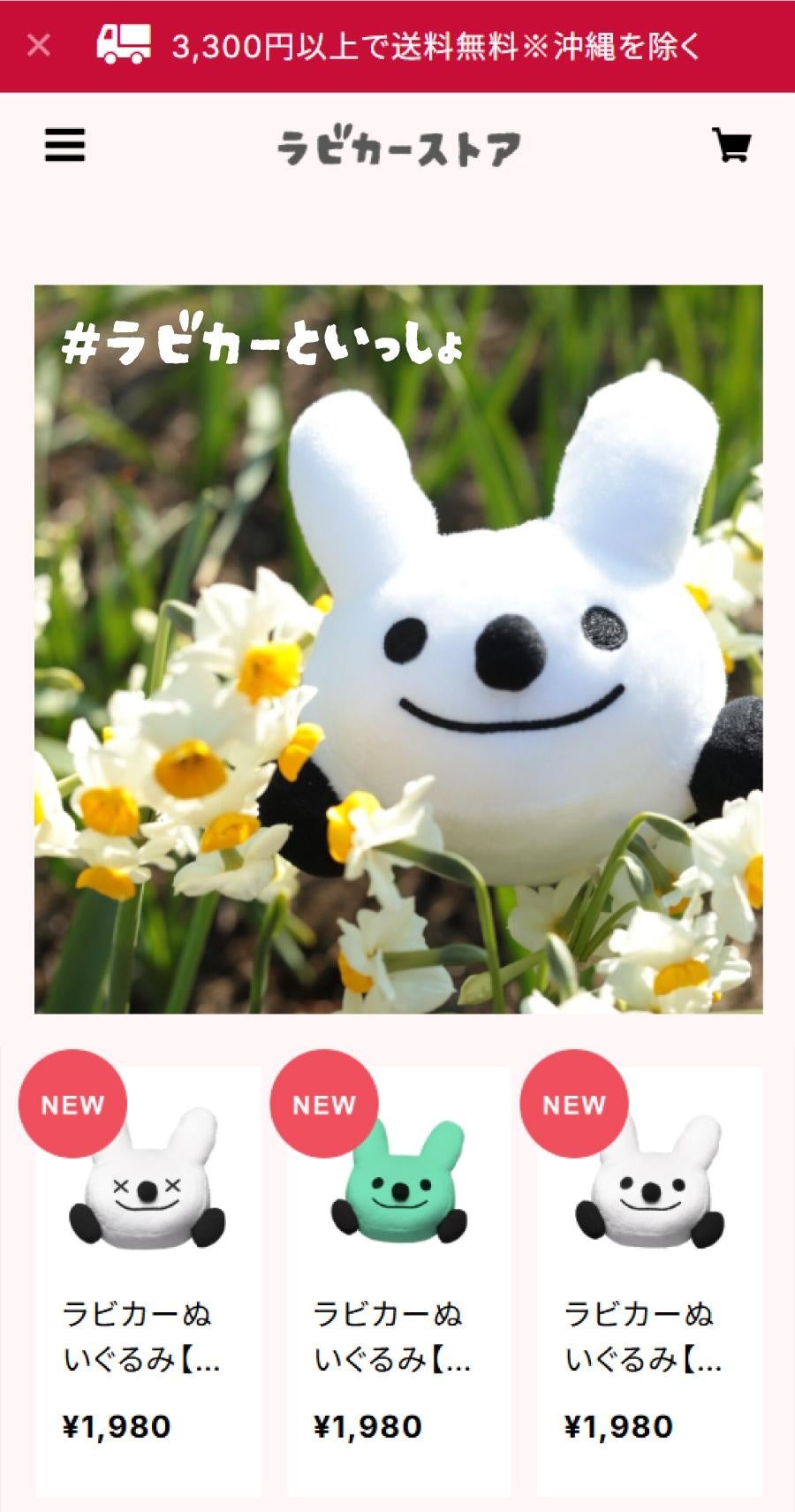Viewport: 795px width, 1512px height.
Task: Go to ラビカーストア home via title
Action: pos(398,148)
